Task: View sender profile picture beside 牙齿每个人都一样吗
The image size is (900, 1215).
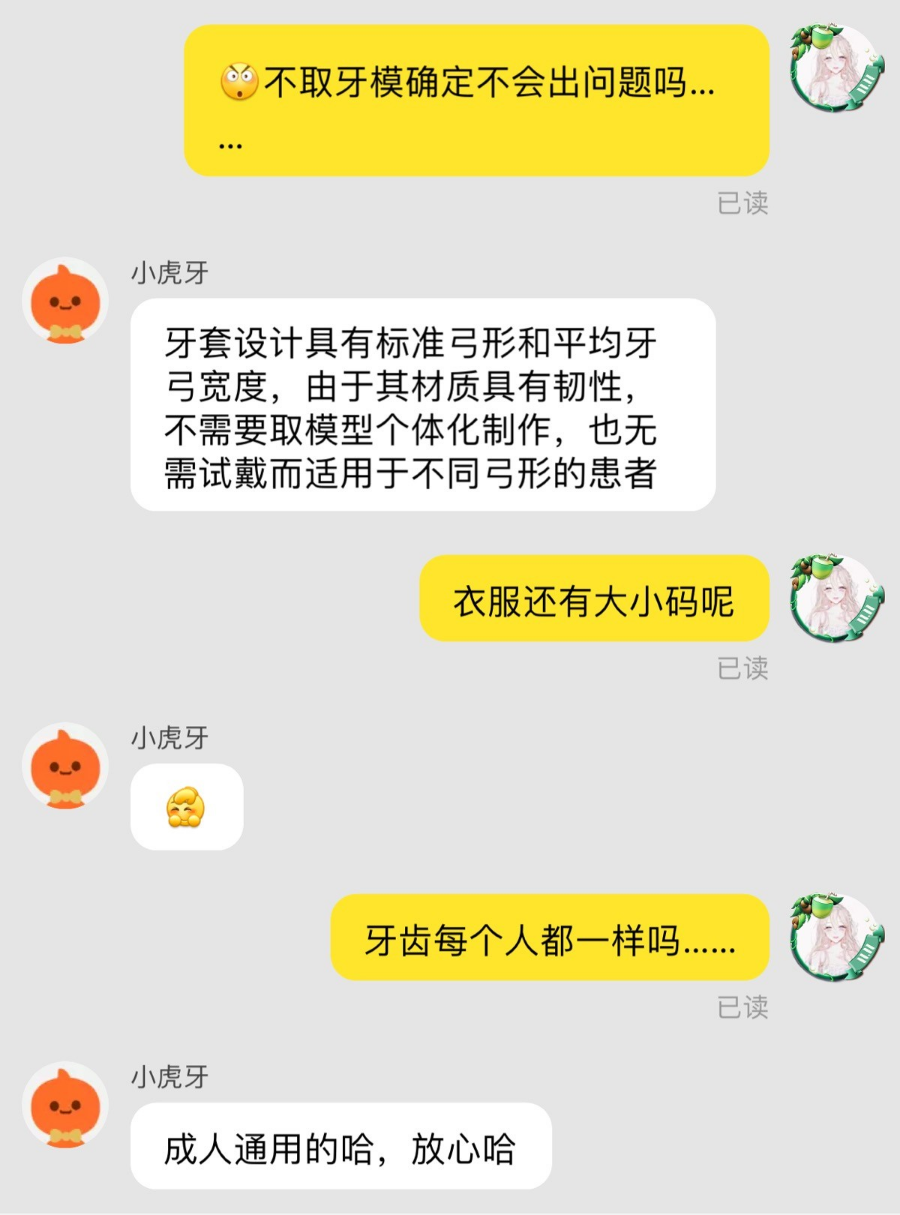Action: [x=836, y=937]
